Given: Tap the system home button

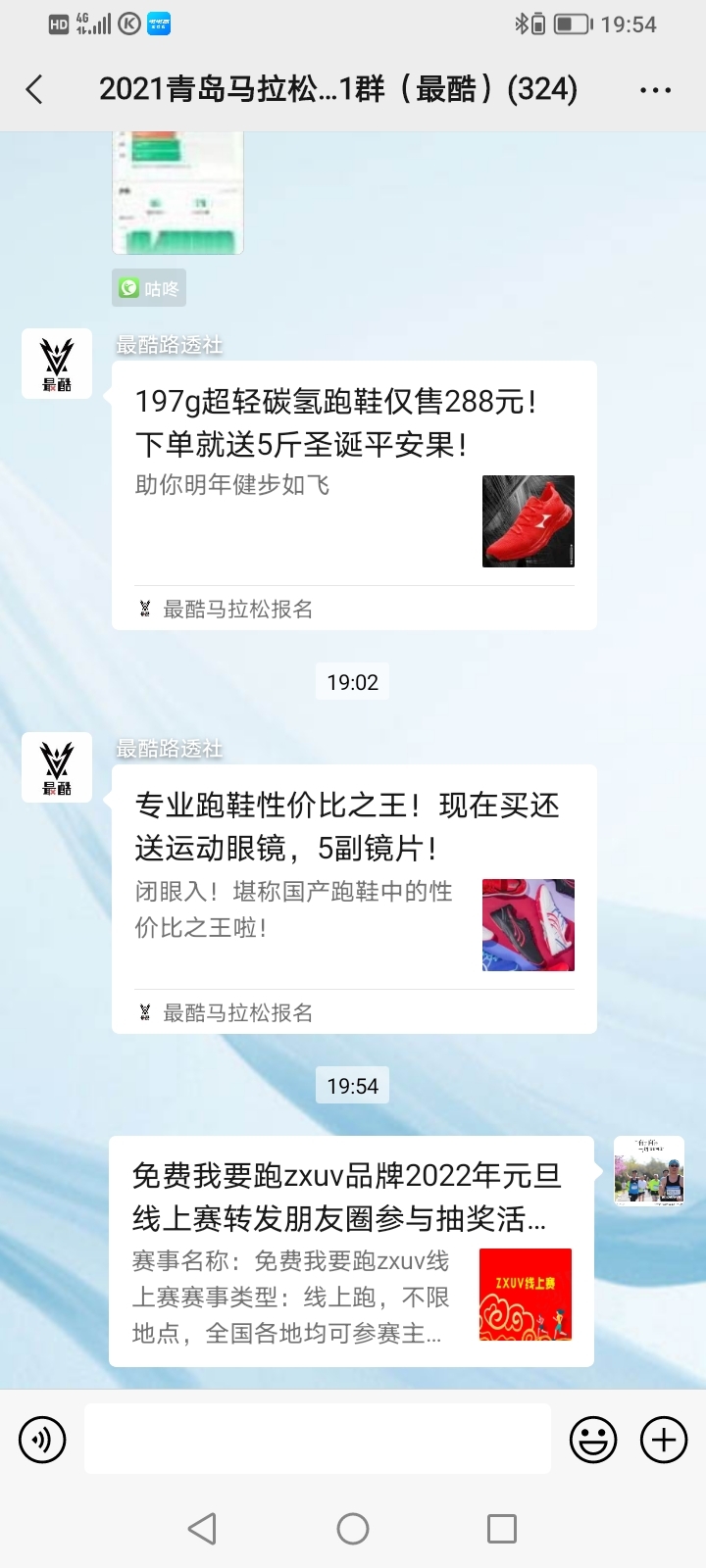Looking at the screenshot, I should tap(353, 1529).
